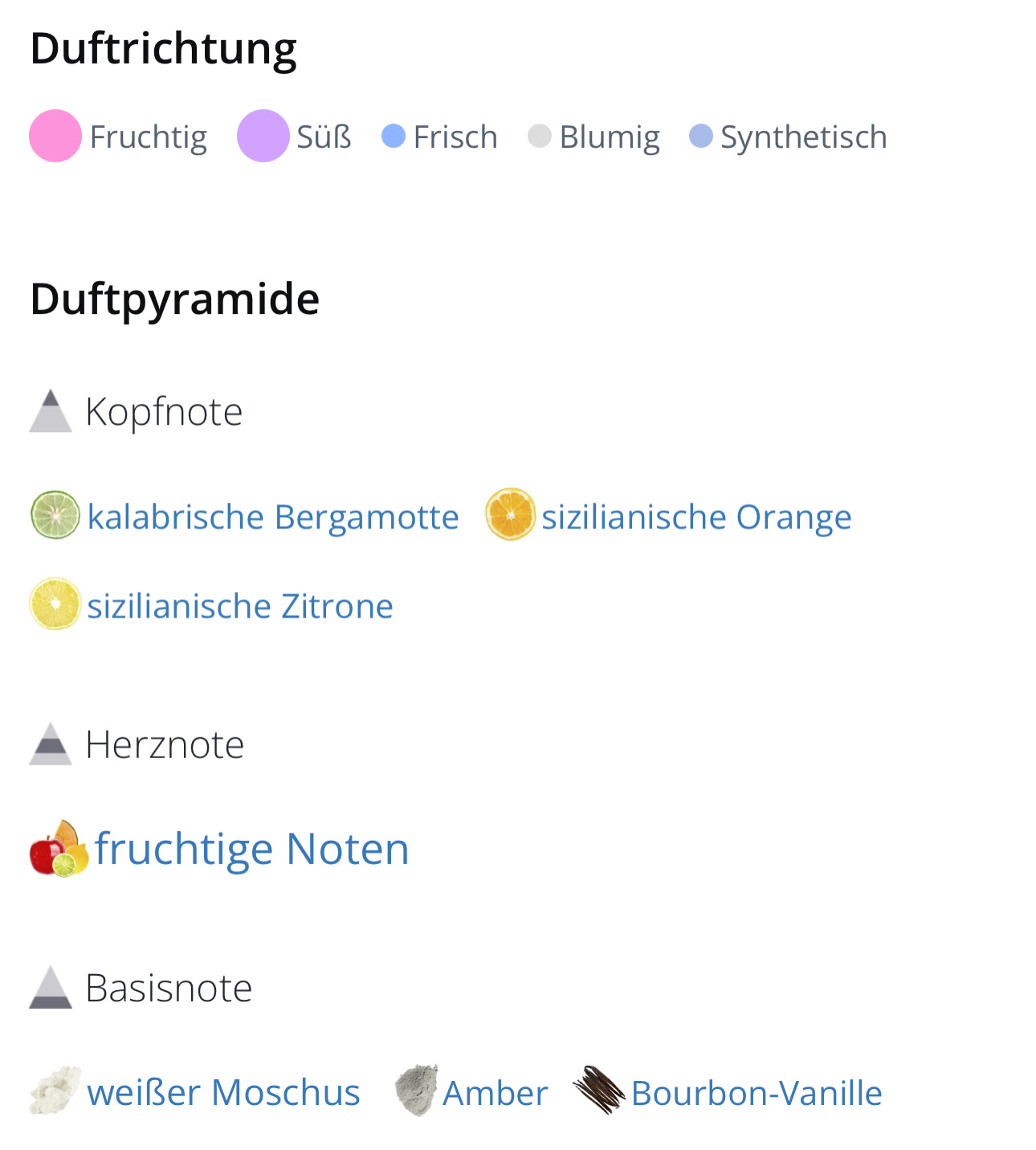
Task: Select the sizilianische Orange note
Action: coord(695,517)
